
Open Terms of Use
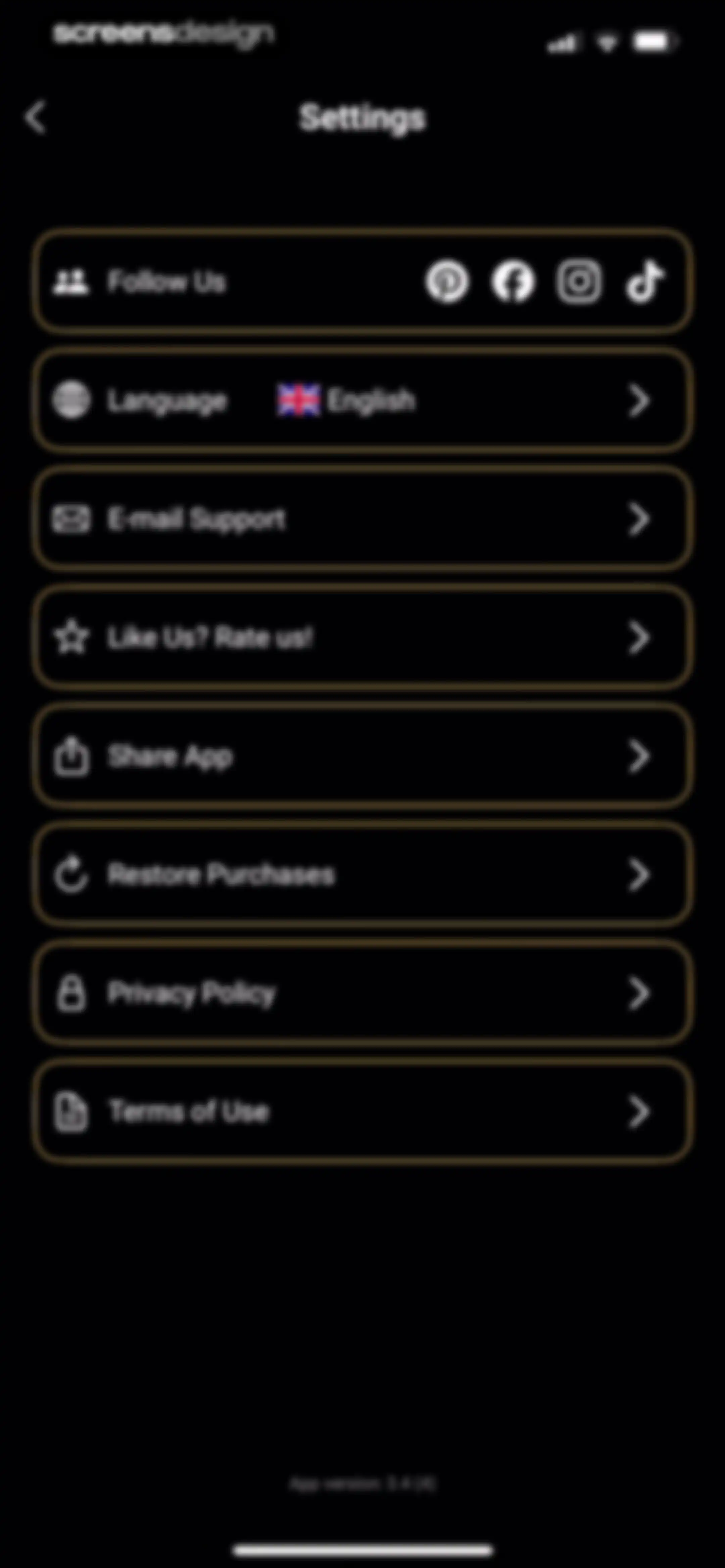[363, 1112]
